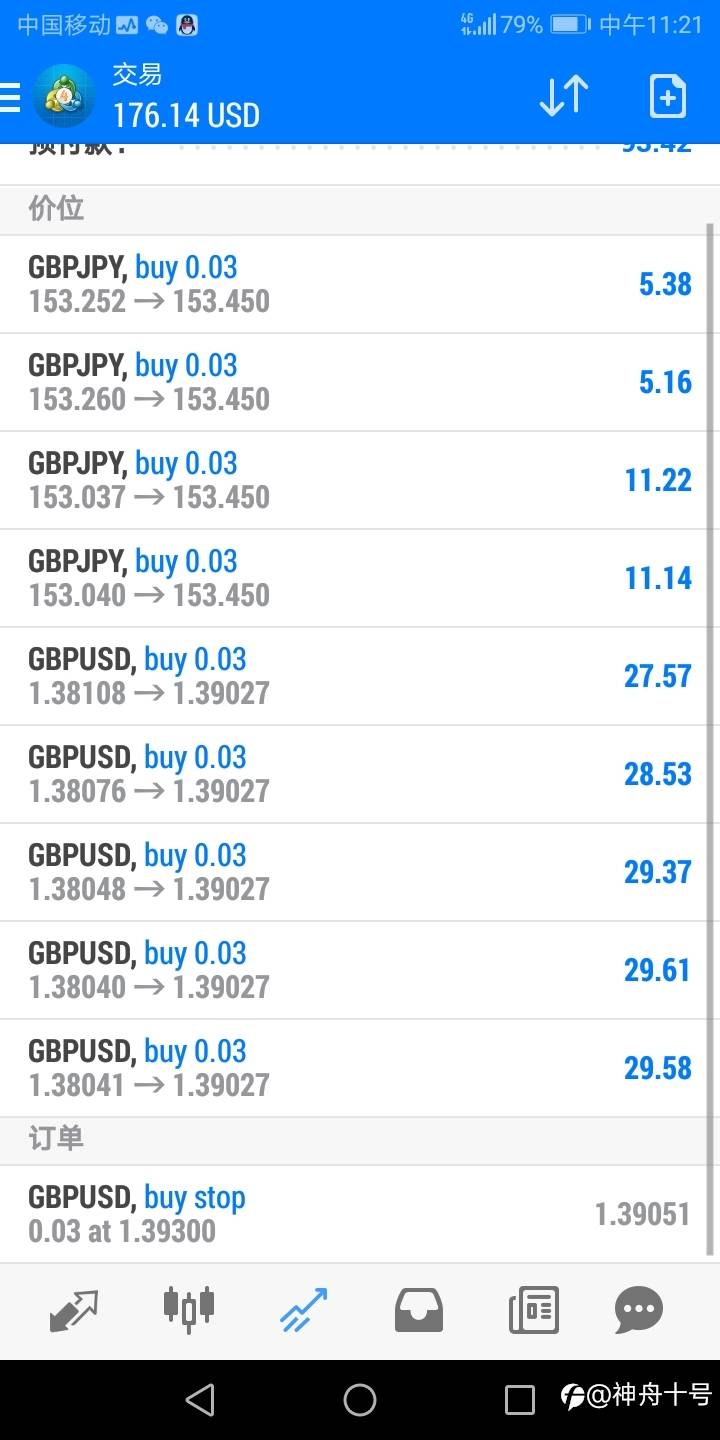The width and height of the screenshot is (720, 1440).
Task: Go to the History inbox tab
Action: [418, 1310]
